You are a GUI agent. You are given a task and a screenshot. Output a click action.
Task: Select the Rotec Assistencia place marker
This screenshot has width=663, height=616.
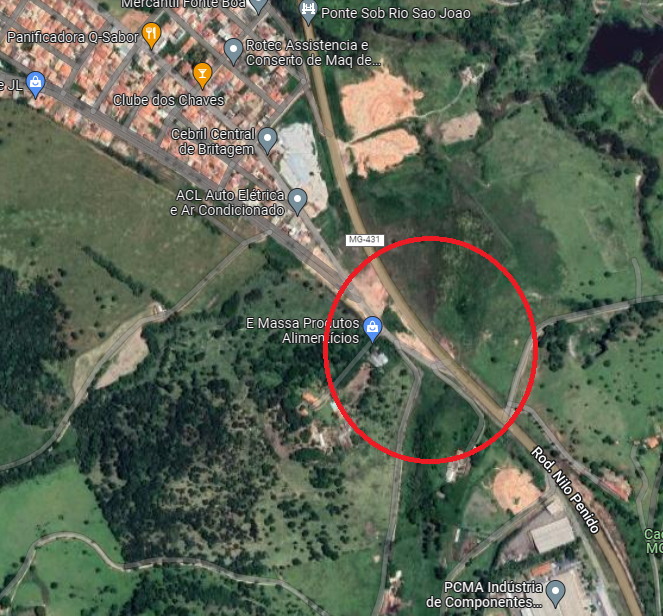click(233, 49)
